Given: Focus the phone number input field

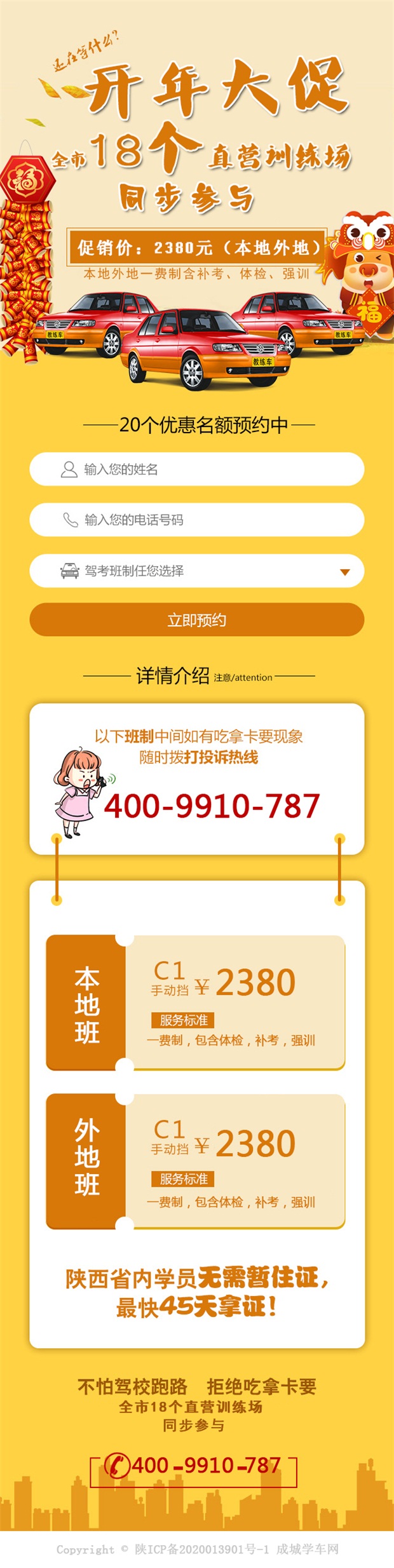Looking at the screenshot, I should point(197,520).
